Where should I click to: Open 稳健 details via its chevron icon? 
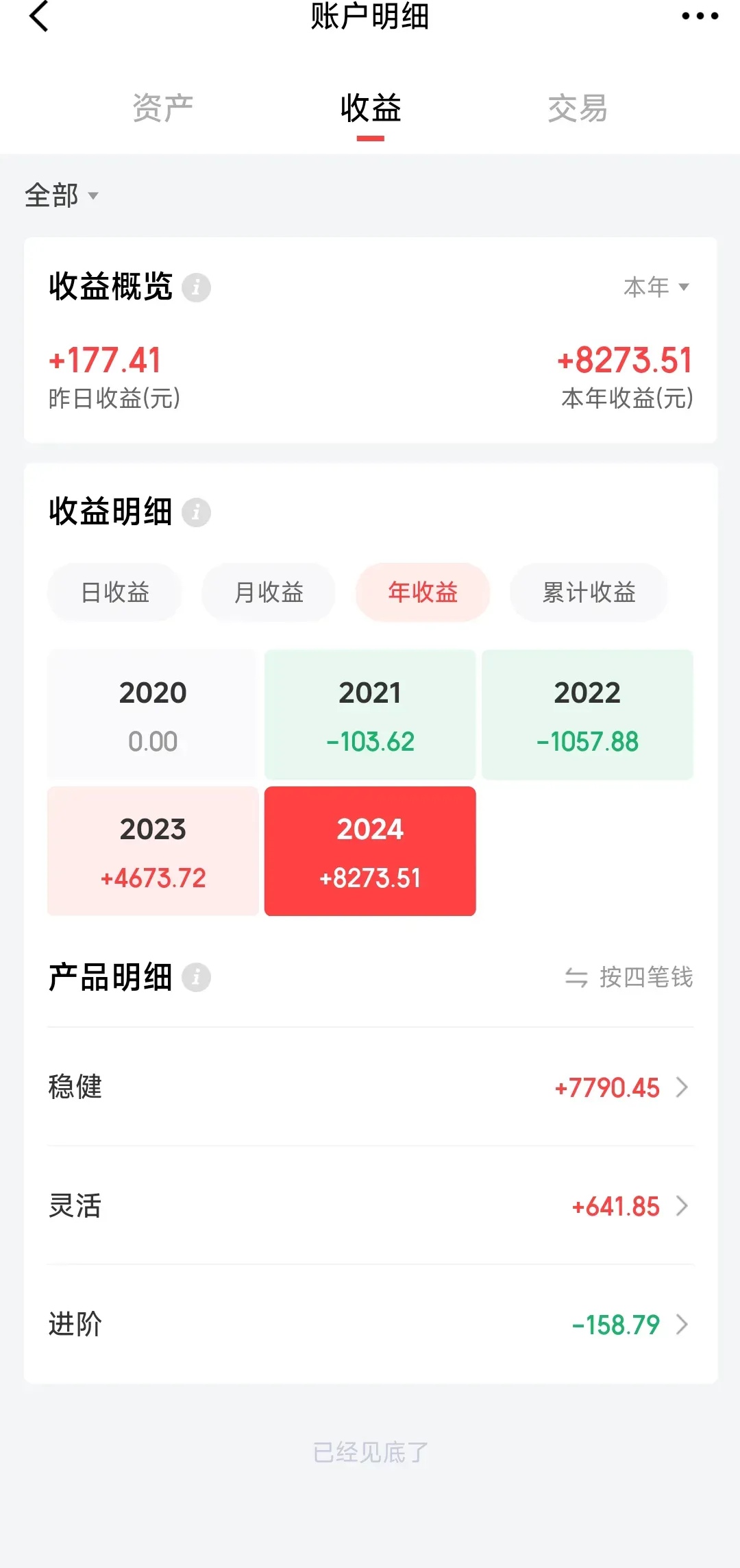(682, 1088)
